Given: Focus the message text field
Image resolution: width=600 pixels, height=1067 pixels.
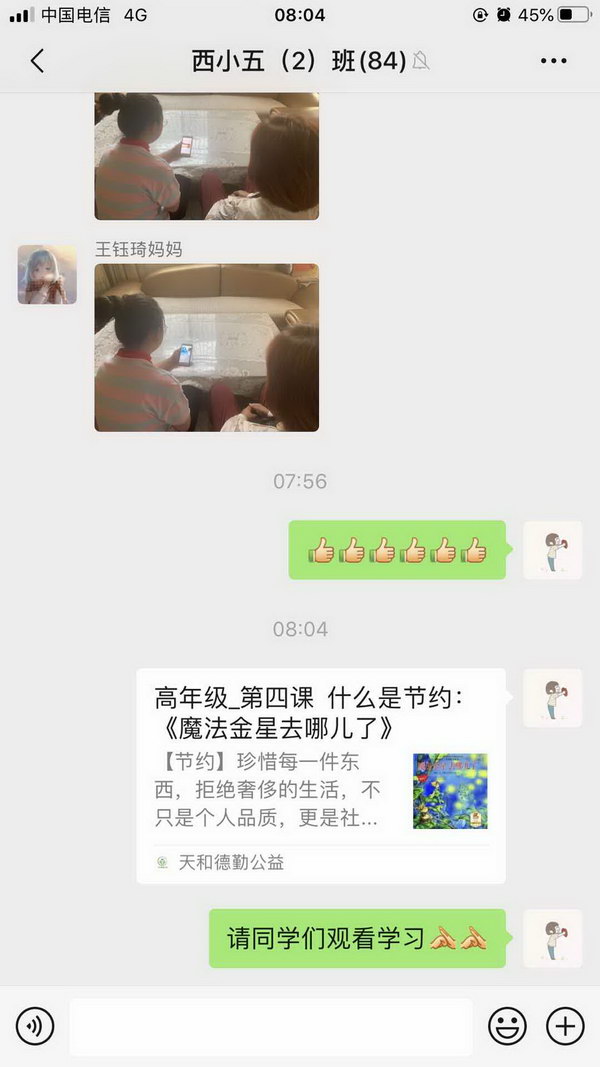Looking at the screenshot, I should (x=270, y=1026).
